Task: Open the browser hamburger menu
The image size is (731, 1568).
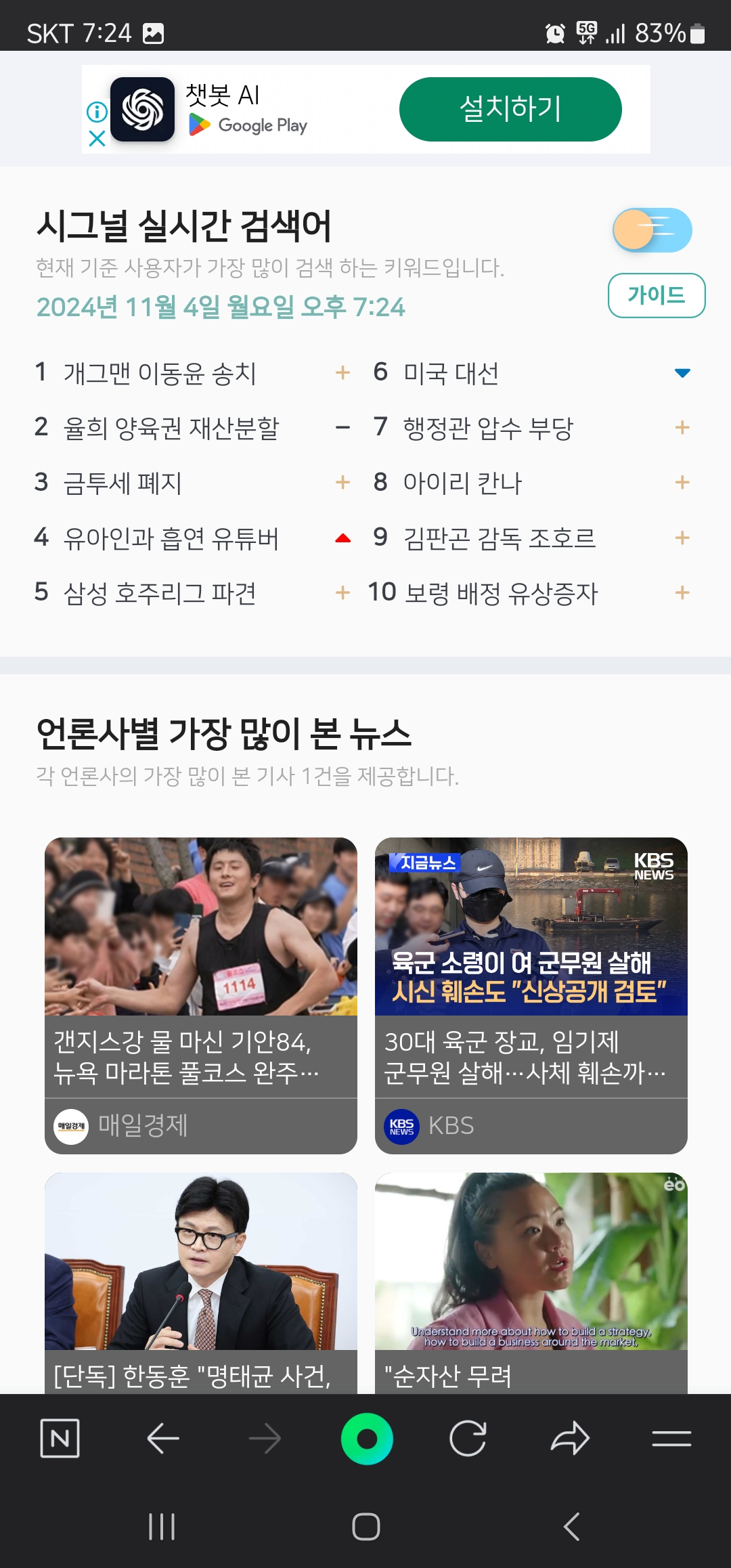Action: click(671, 1438)
